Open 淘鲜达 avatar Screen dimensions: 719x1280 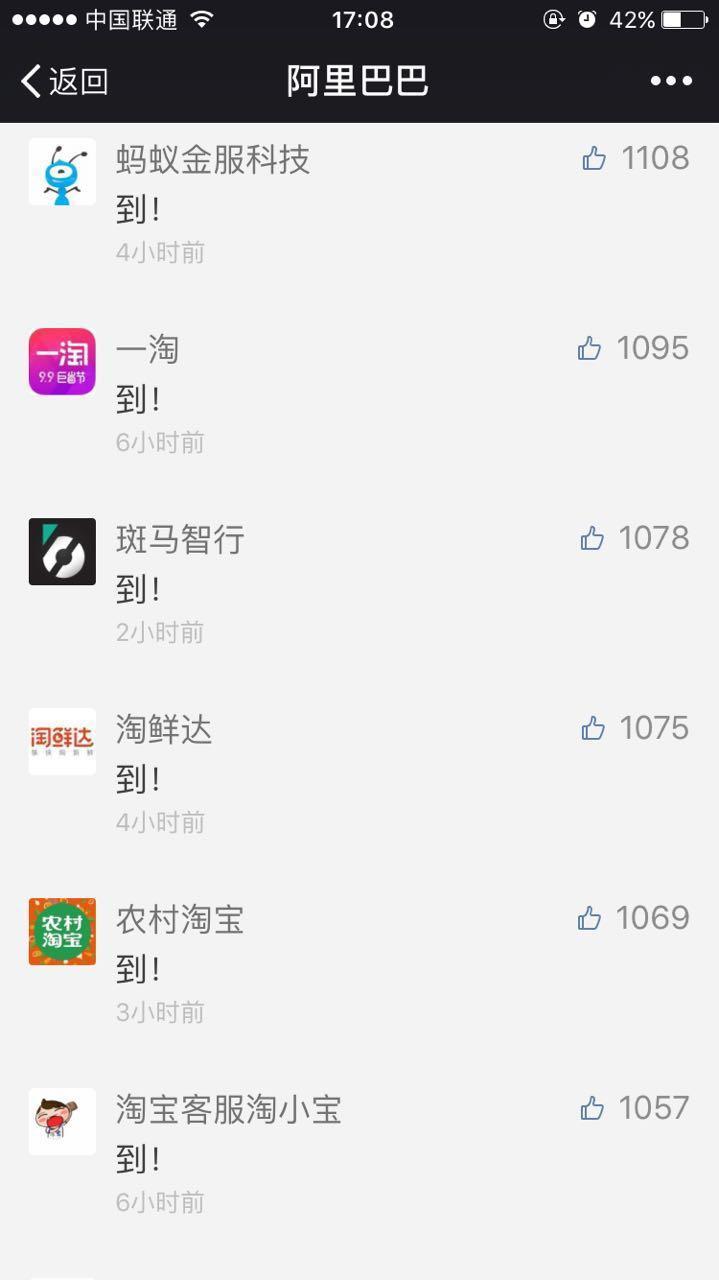click(62, 742)
